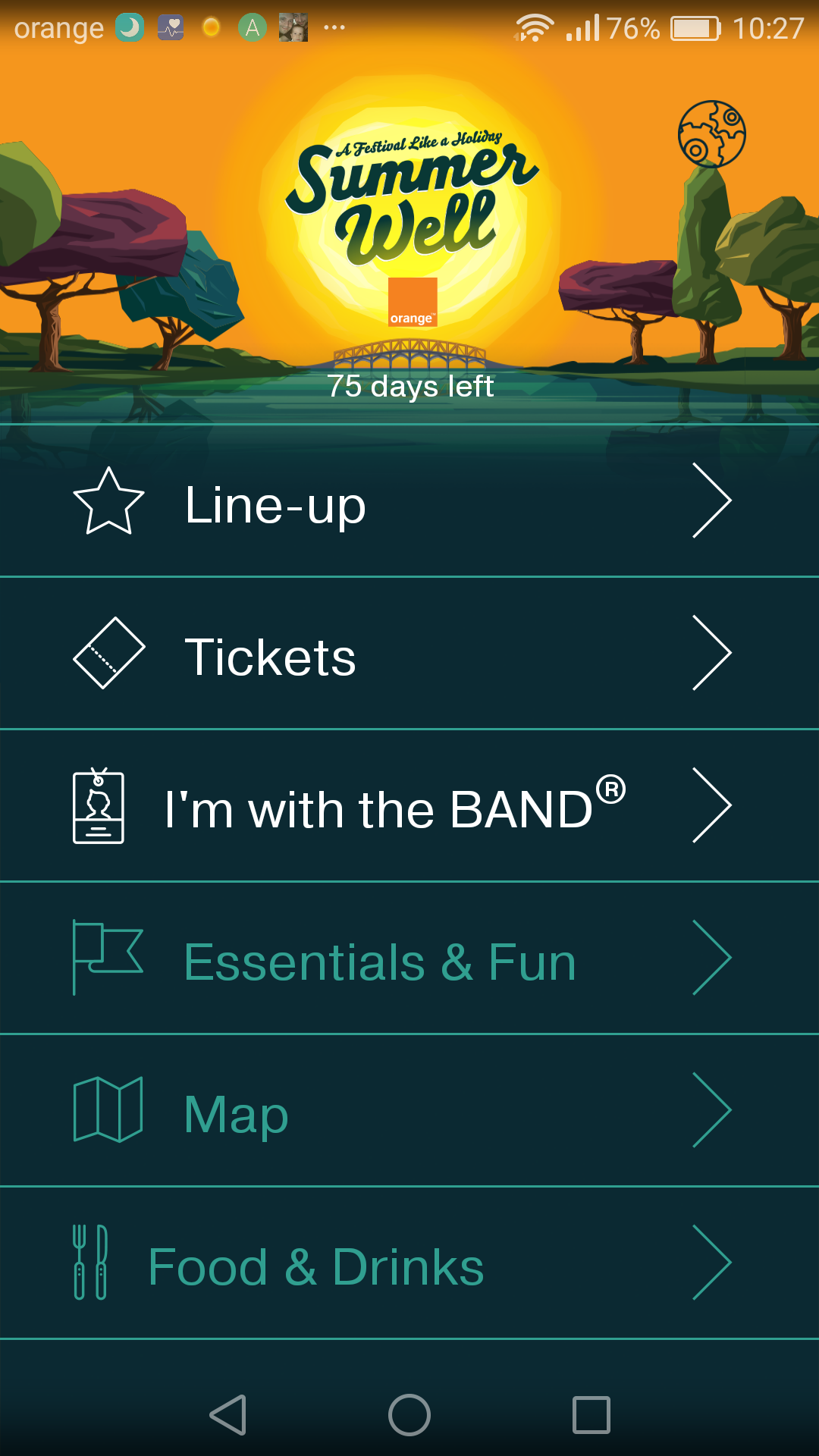Open the globe settings icon
819x1456 pixels.
click(711, 134)
